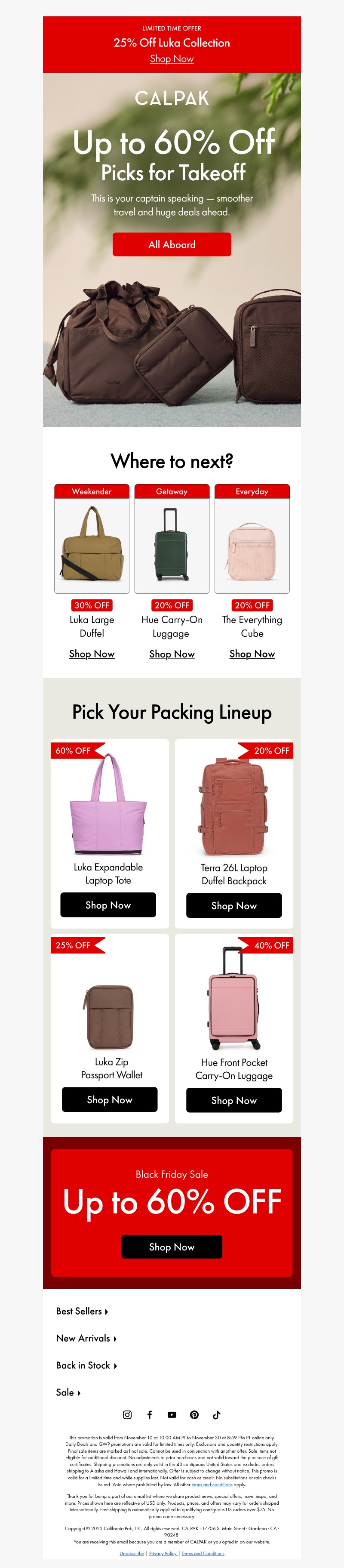This screenshot has width=344, height=1568.
Task: Visit the Instagram profile
Action: coord(127,1415)
